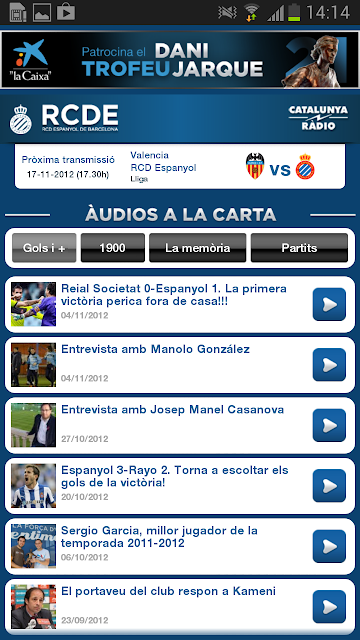This screenshot has height=640, width=360.
Task: Play the Espanyol 3-Rayo 2 goals audio
Action: 329,486
